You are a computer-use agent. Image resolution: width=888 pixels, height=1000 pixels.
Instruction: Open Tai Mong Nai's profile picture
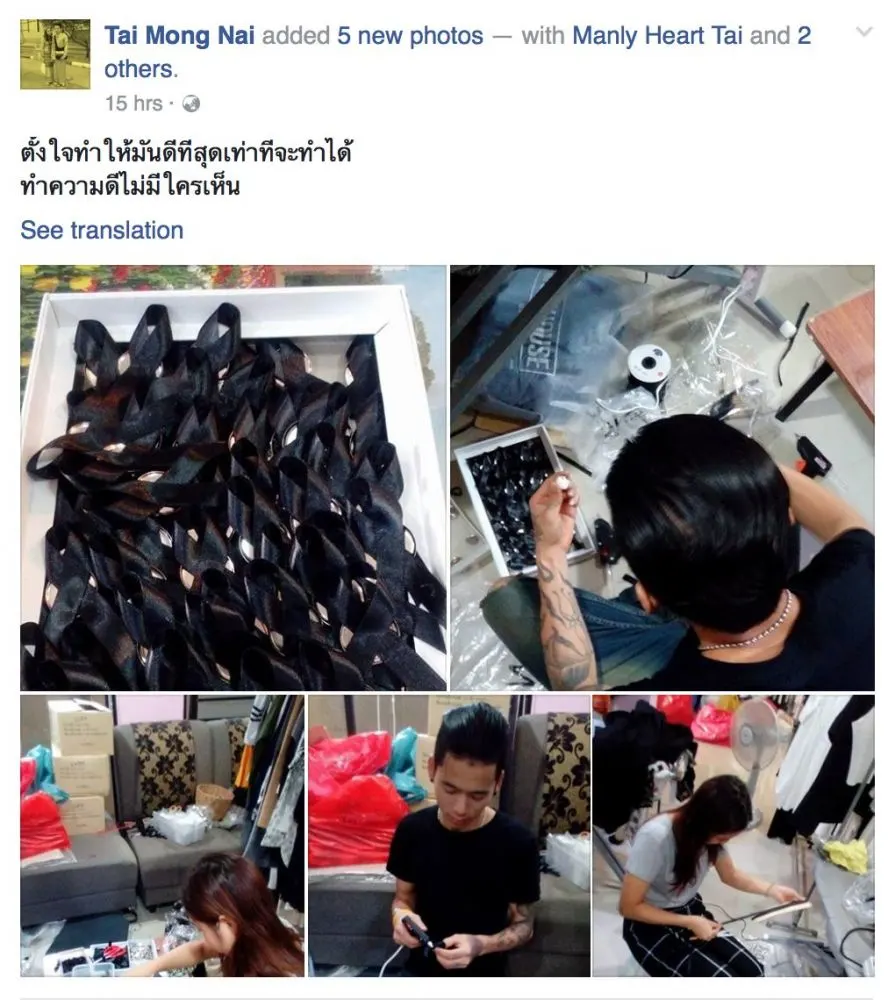(x=55, y=54)
